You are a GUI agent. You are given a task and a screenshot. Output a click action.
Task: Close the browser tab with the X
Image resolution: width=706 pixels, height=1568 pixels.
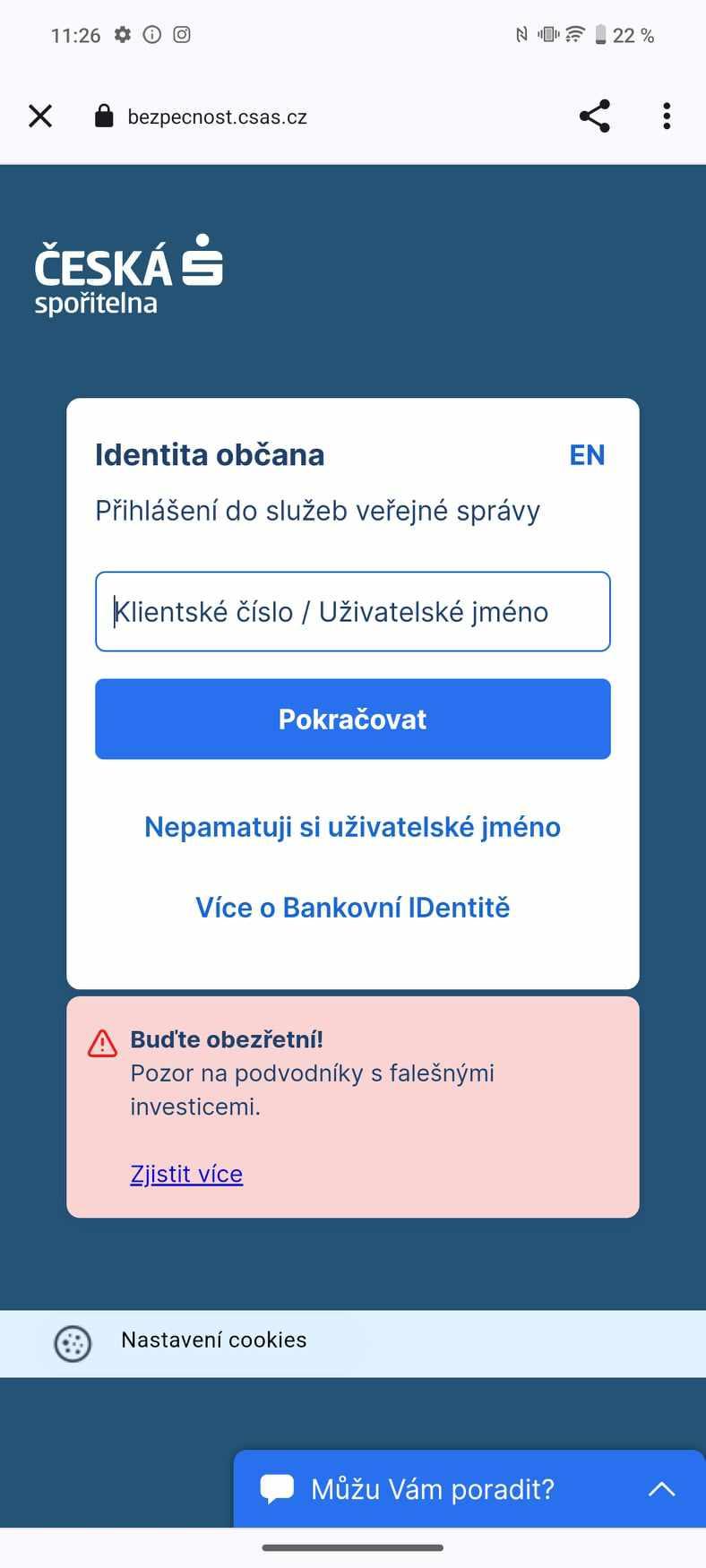(x=40, y=116)
